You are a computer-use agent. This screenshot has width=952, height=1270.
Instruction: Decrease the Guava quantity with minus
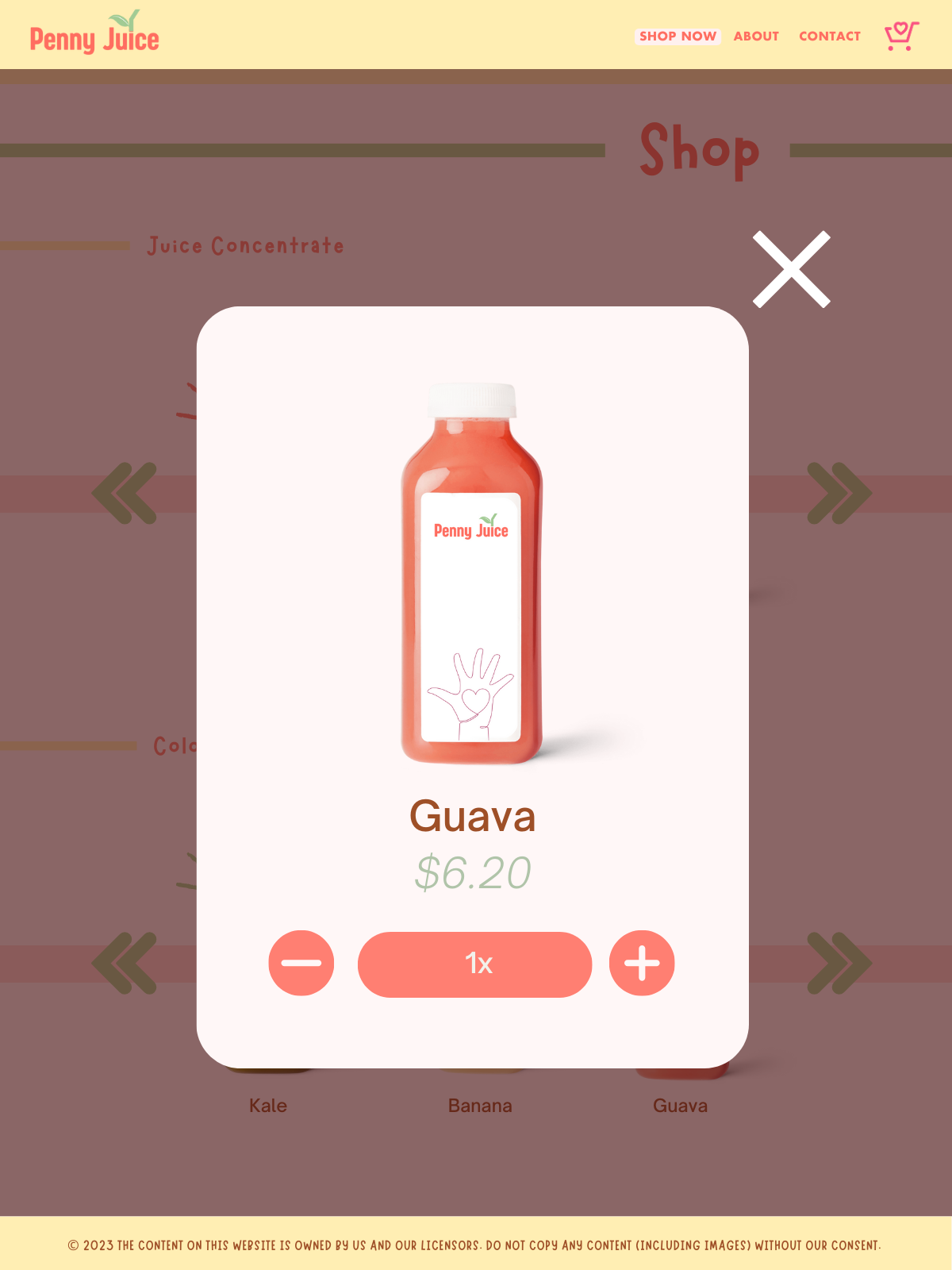[301, 963]
